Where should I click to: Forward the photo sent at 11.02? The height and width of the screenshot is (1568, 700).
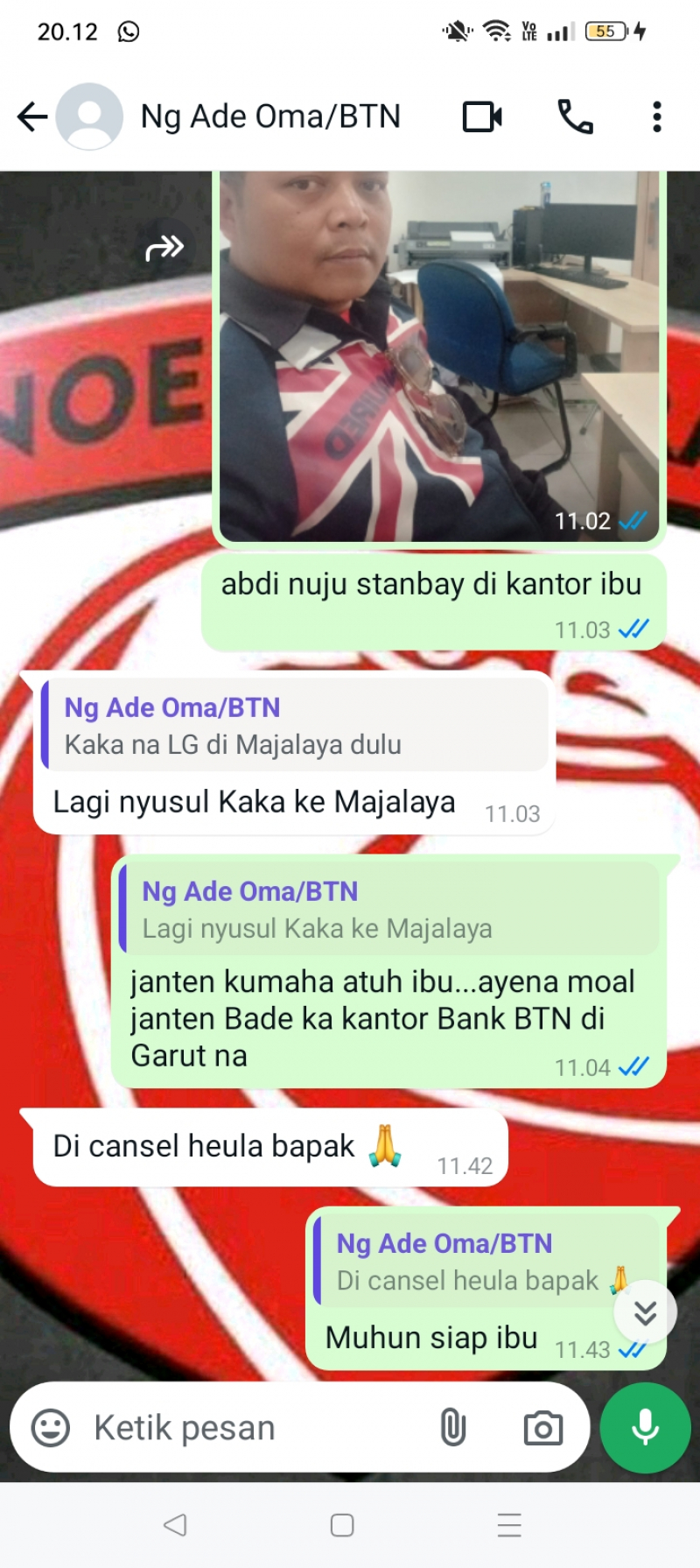tap(164, 249)
